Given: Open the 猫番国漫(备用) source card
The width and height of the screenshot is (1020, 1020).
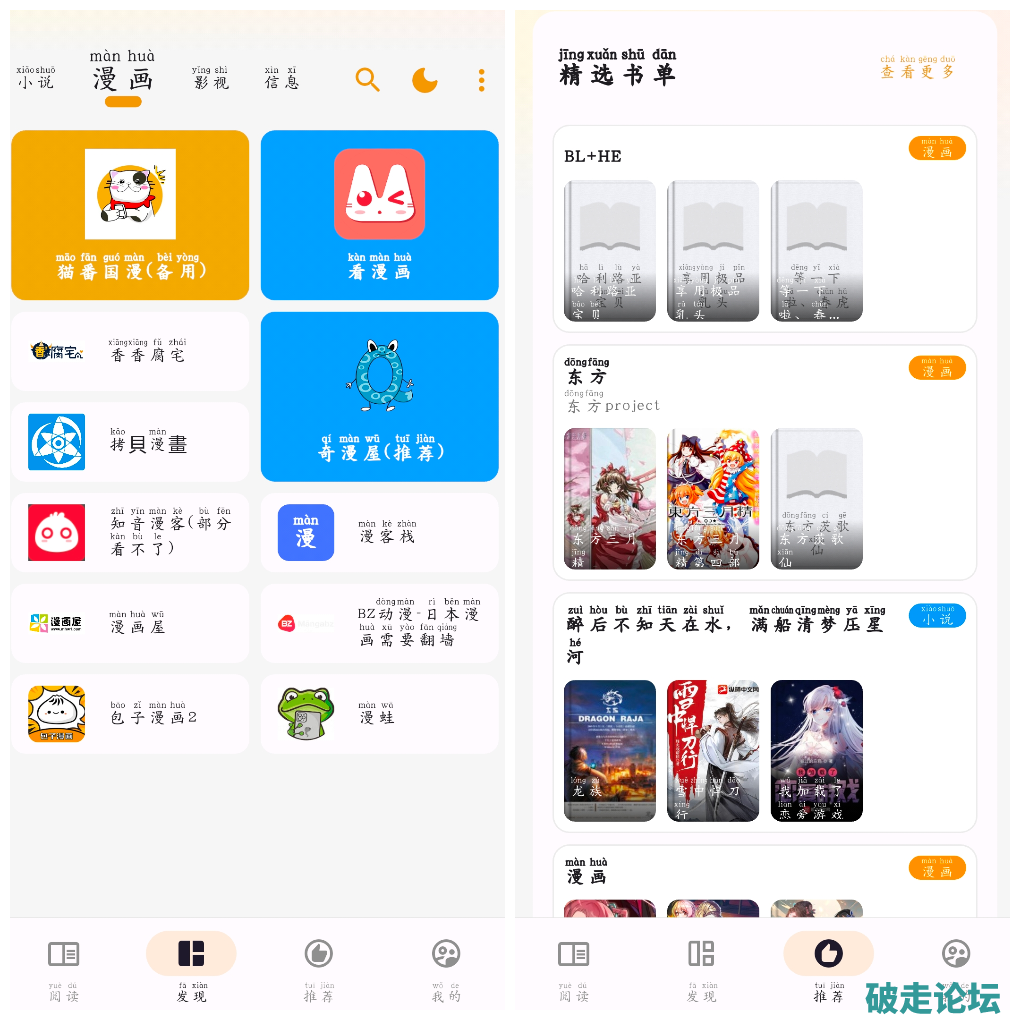Looking at the screenshot, I should (x=130, y=215).
